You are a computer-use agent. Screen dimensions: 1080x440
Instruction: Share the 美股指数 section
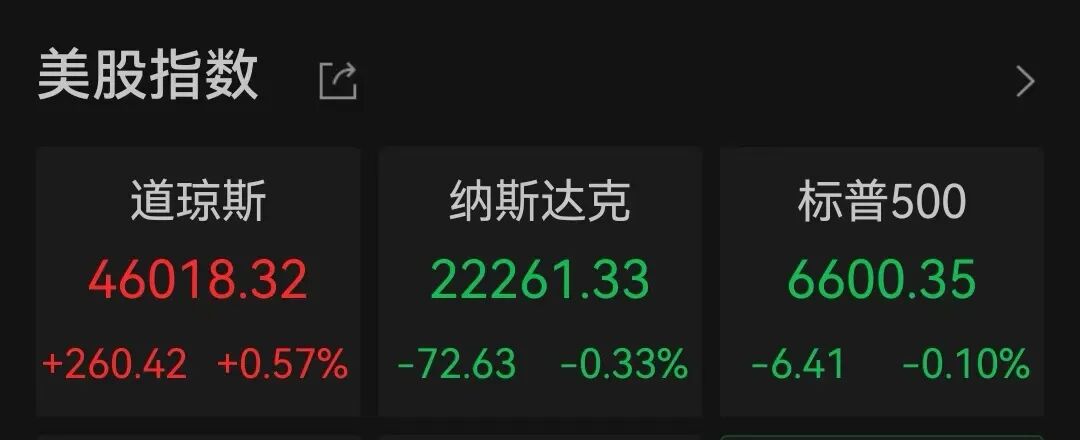pos(338,80)
